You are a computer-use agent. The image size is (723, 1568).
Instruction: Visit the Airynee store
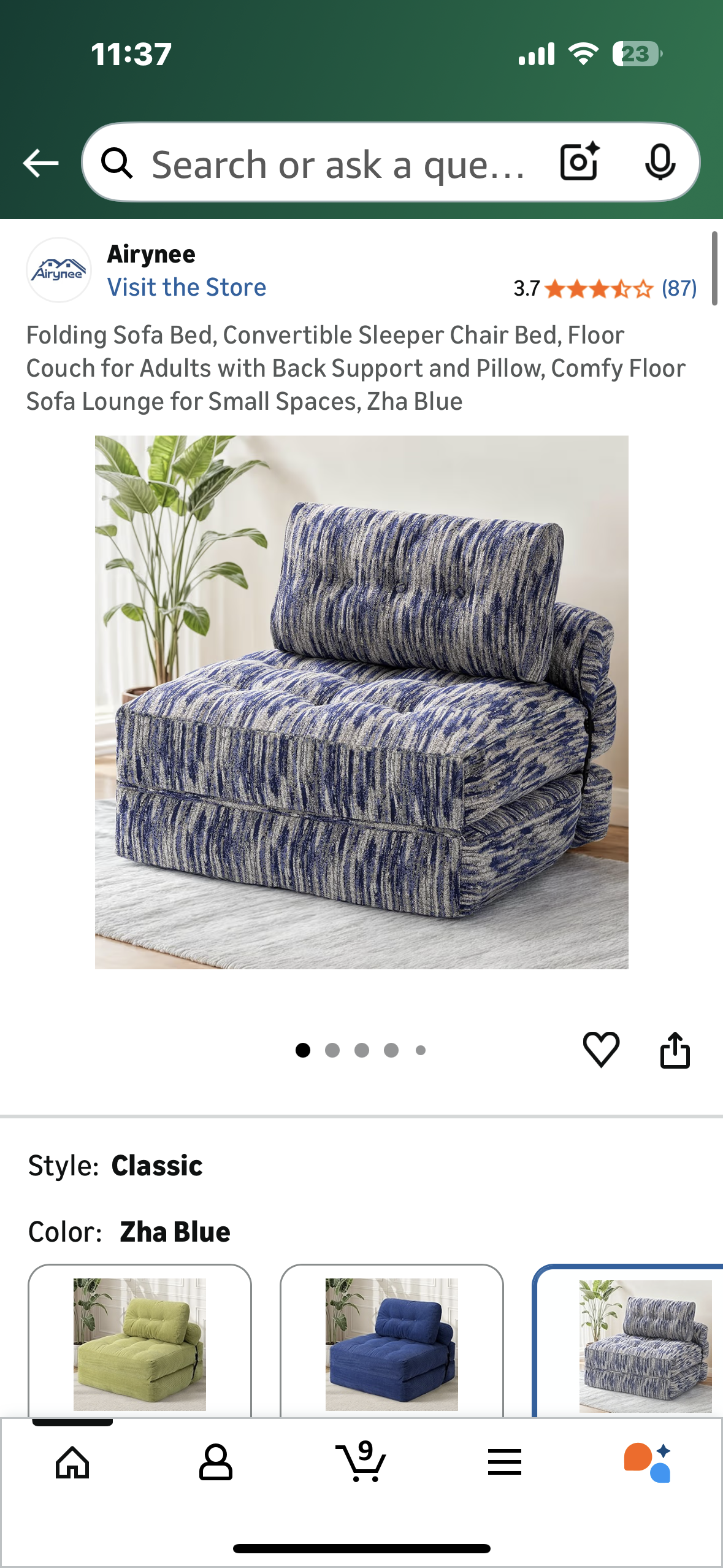[x=186, y=287]
